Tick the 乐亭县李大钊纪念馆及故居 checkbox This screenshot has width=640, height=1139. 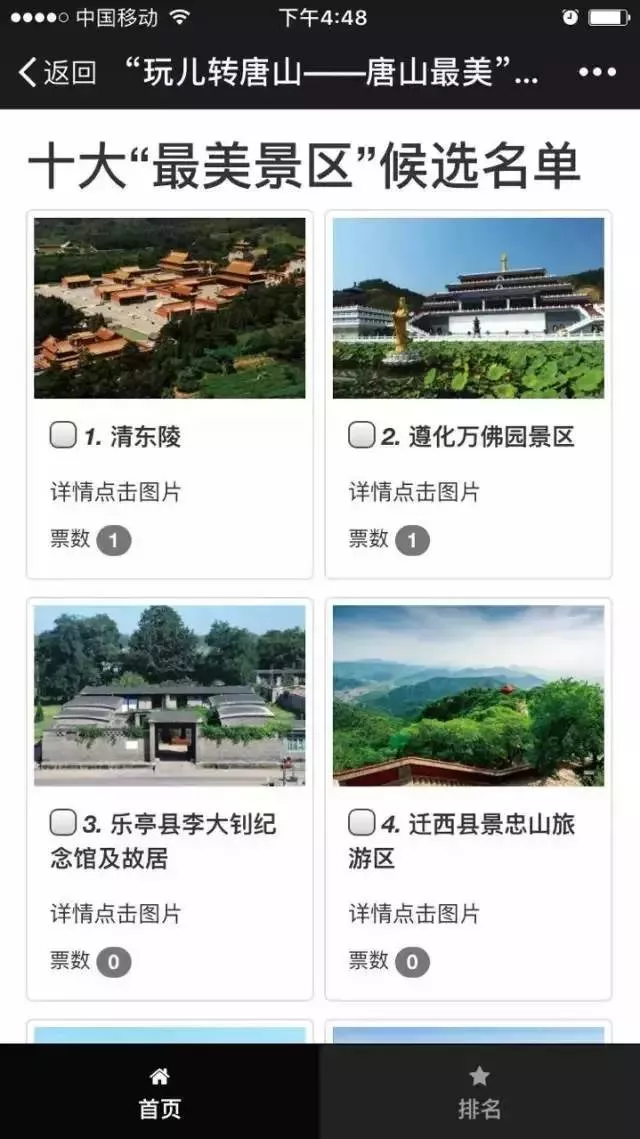(63, 823)
